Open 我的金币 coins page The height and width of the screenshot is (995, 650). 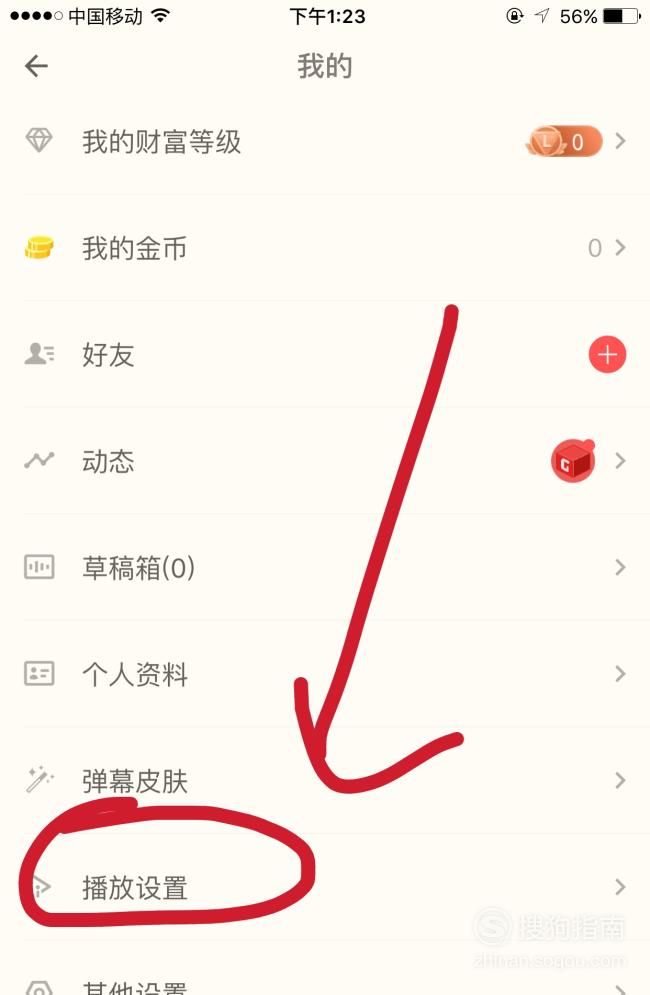(x=135, y=248)
